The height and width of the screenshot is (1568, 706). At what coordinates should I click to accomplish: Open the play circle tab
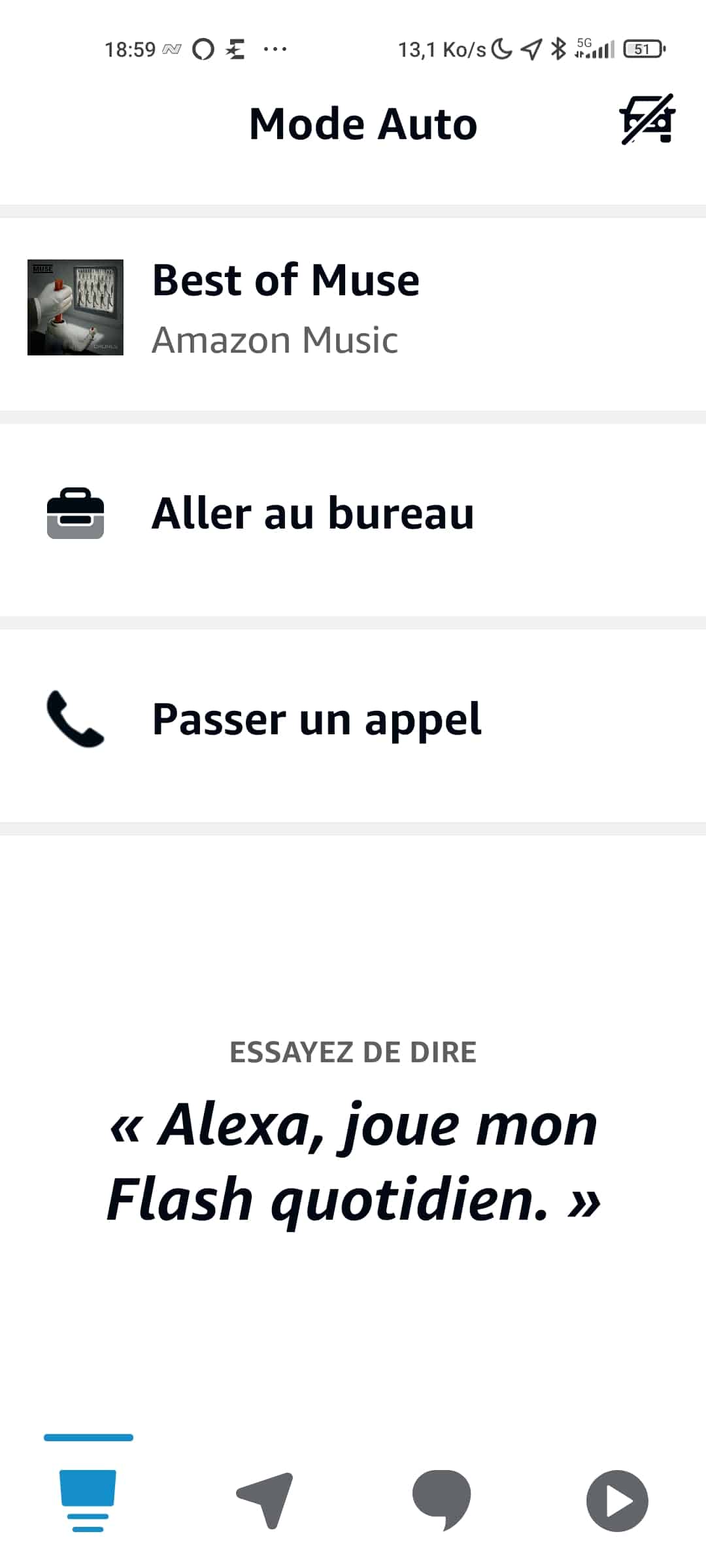(x=618, y=1500)
